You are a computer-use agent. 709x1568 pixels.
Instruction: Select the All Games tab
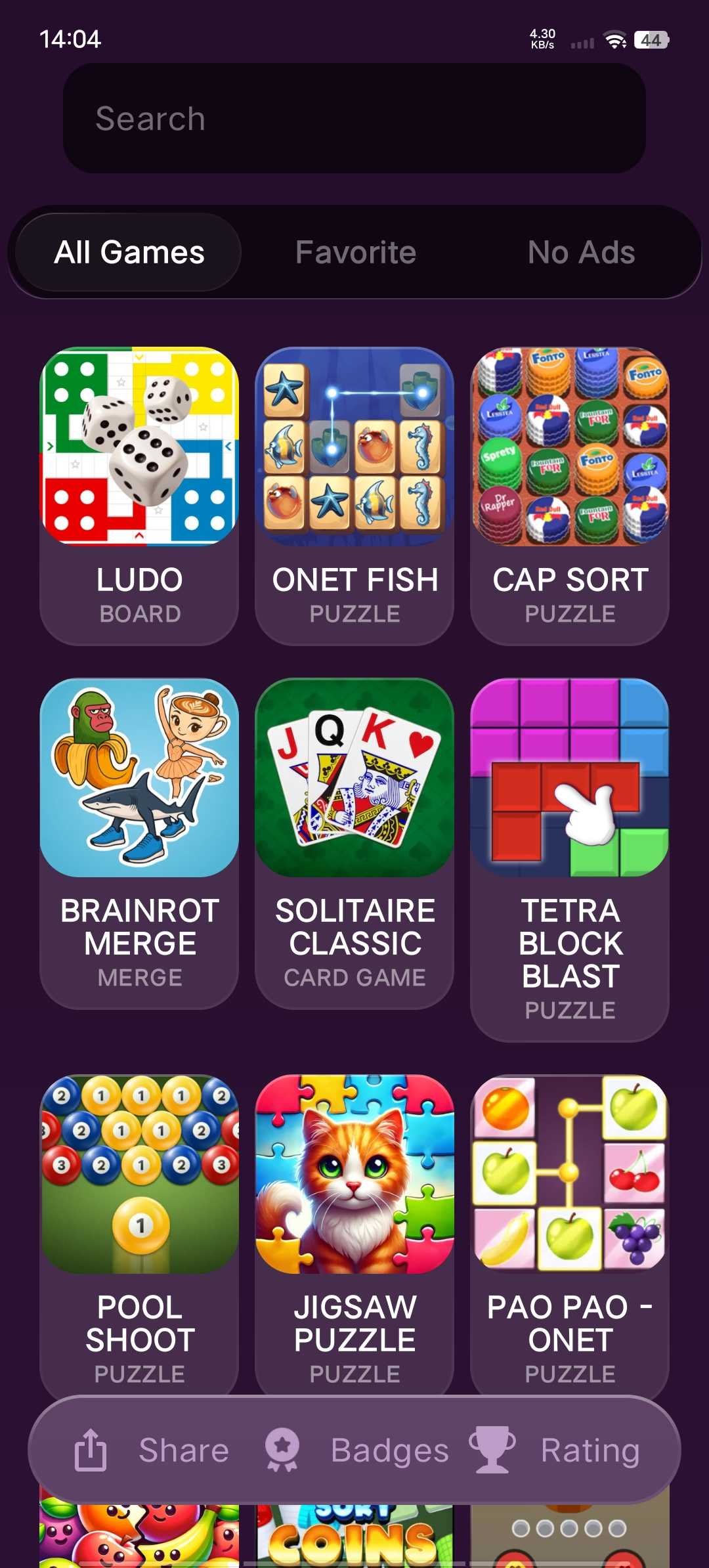tap(129, 253)
